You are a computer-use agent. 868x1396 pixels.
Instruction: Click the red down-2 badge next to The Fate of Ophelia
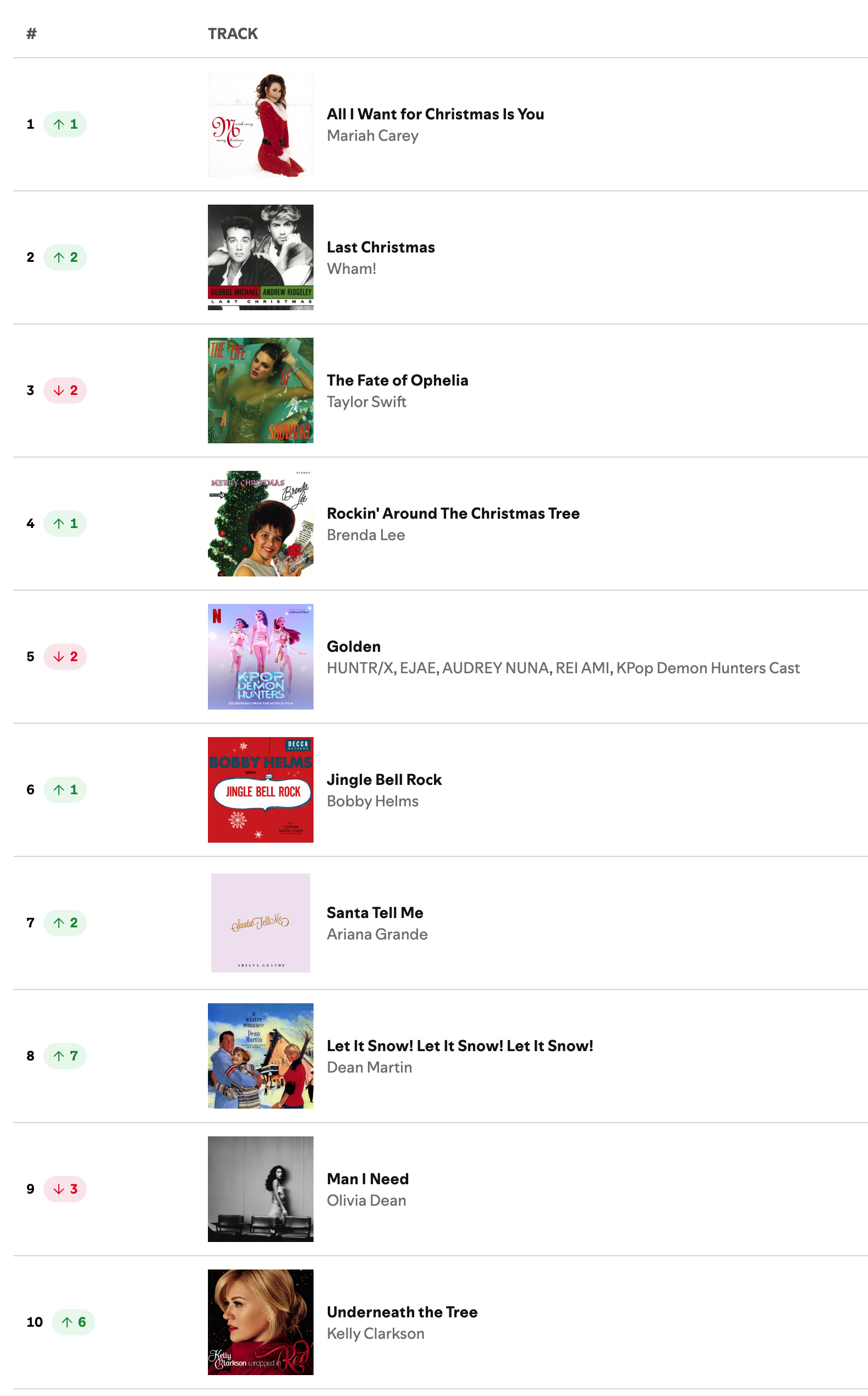[x=65, y=391]
